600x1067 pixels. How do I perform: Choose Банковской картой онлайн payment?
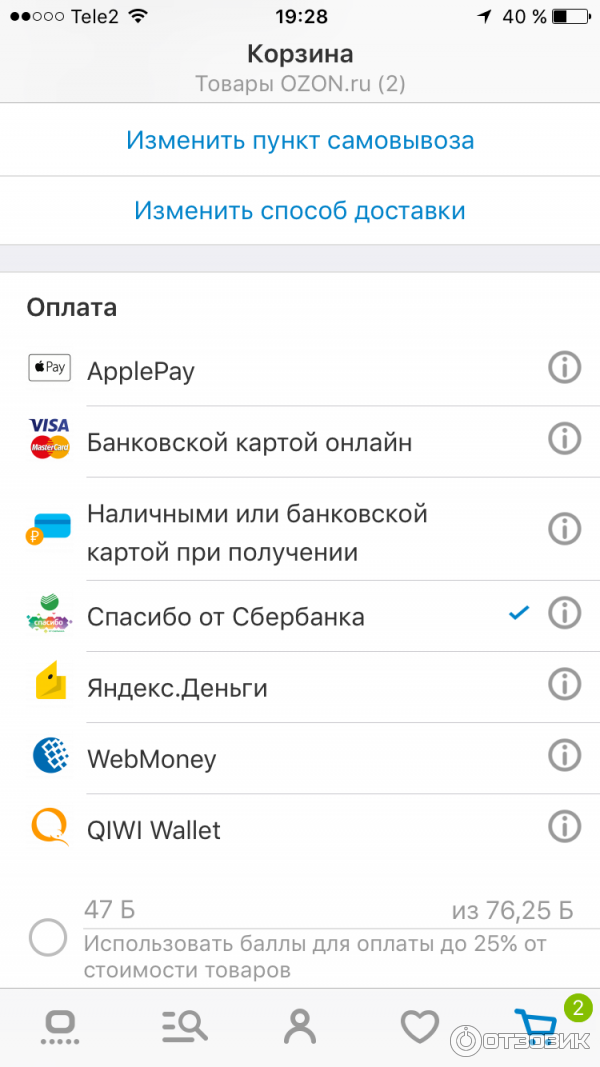click(250, 442)
